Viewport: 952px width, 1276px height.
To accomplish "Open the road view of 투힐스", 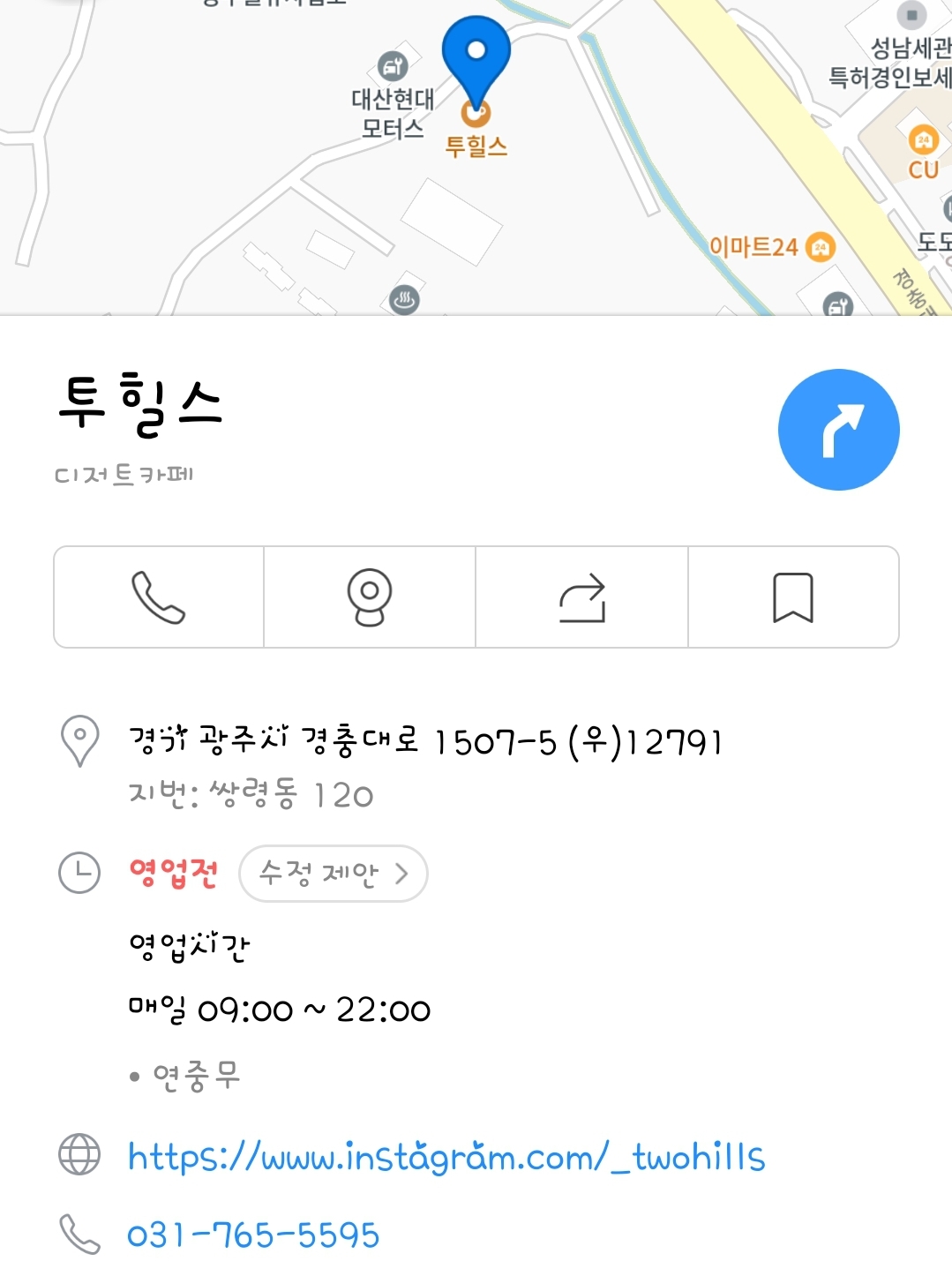I will (x=370, y=597).
